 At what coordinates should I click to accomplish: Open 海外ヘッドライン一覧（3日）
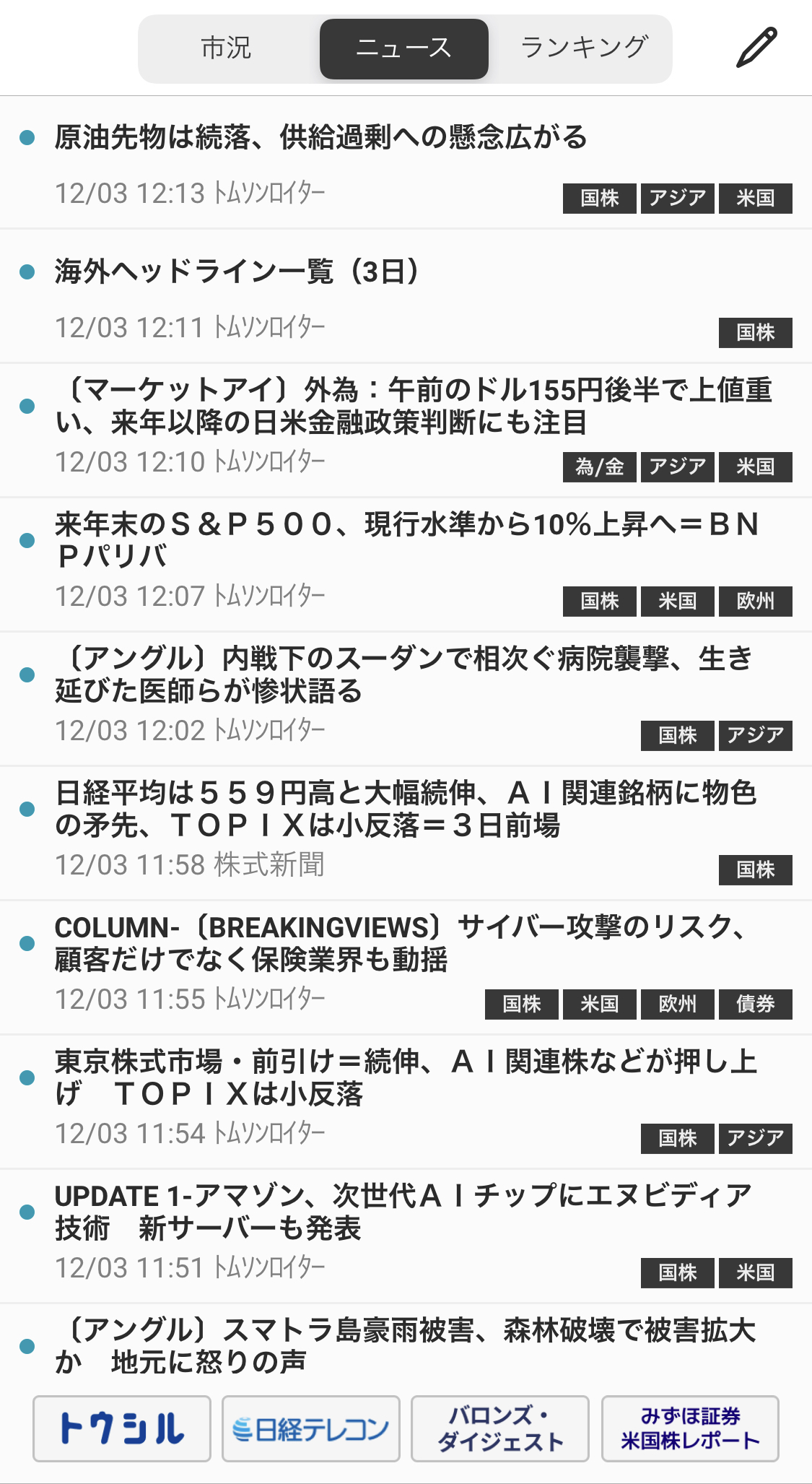[238, 272]
